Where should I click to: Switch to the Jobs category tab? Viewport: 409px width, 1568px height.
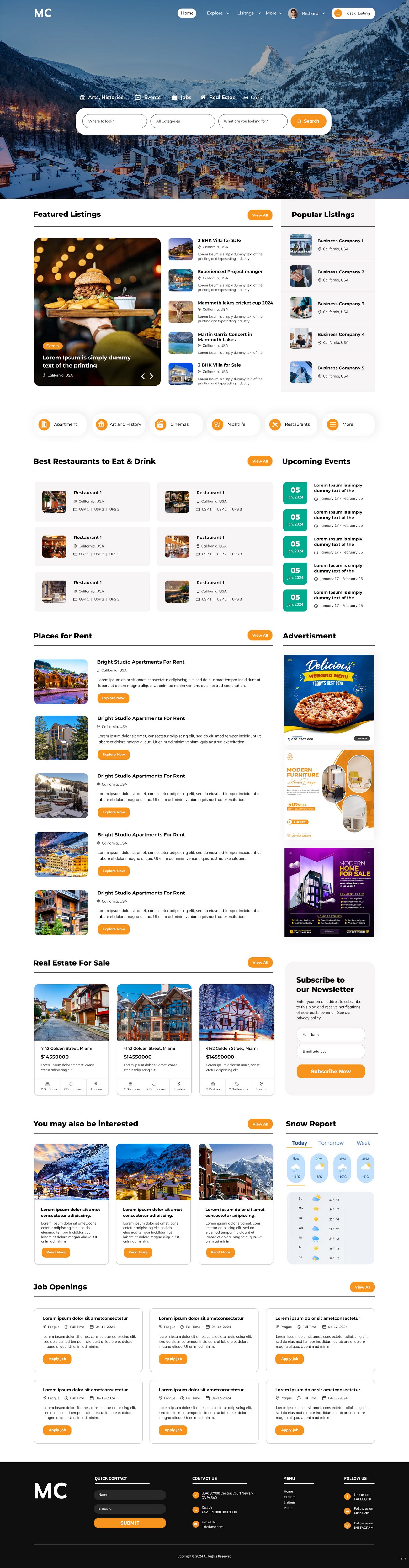point(181,98)
